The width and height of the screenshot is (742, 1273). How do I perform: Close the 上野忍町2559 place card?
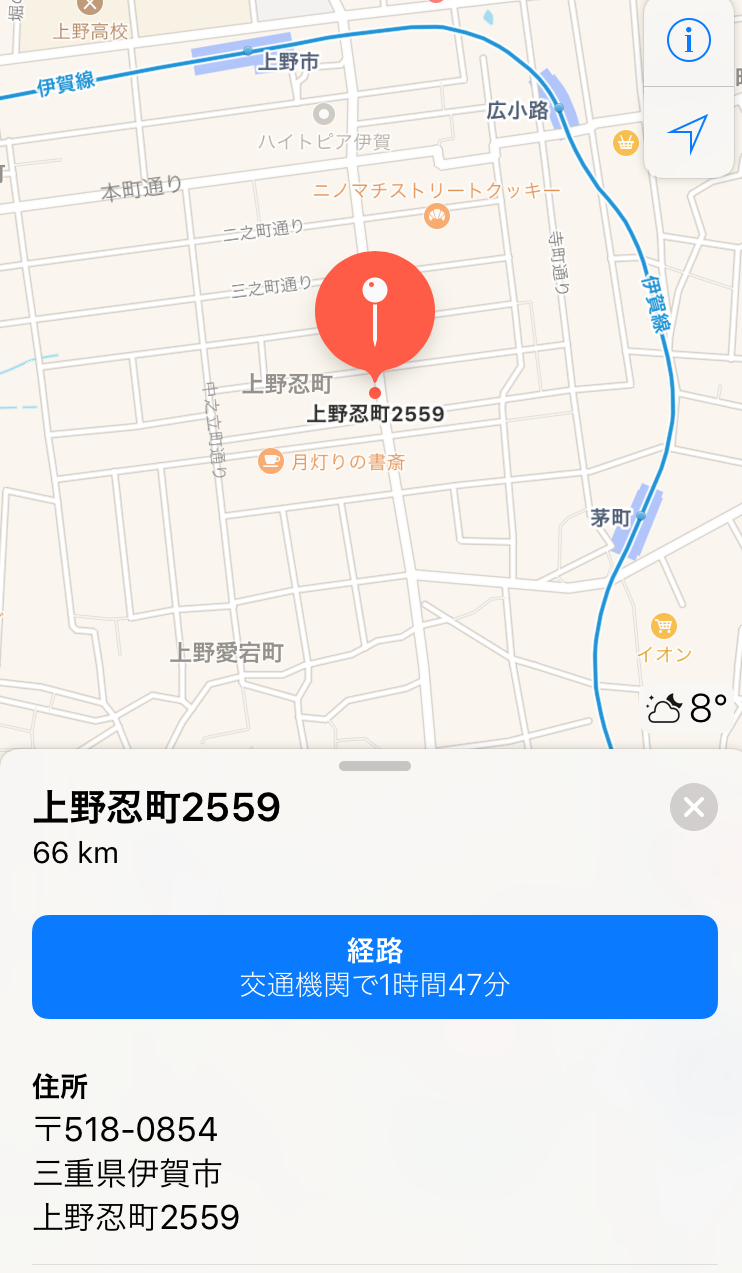pyautogui.click(x=693, y=807)
